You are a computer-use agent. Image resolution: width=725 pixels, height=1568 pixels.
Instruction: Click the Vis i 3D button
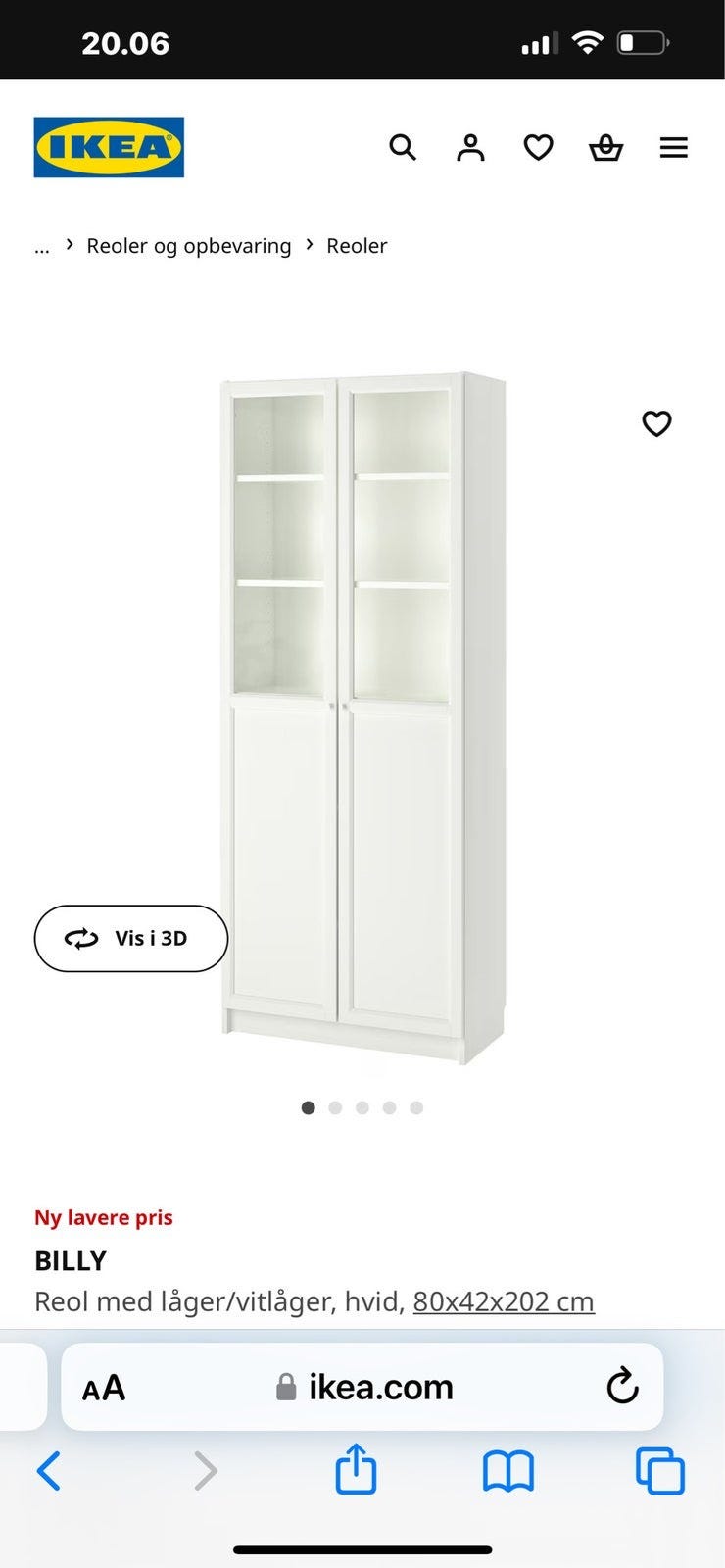130,938
